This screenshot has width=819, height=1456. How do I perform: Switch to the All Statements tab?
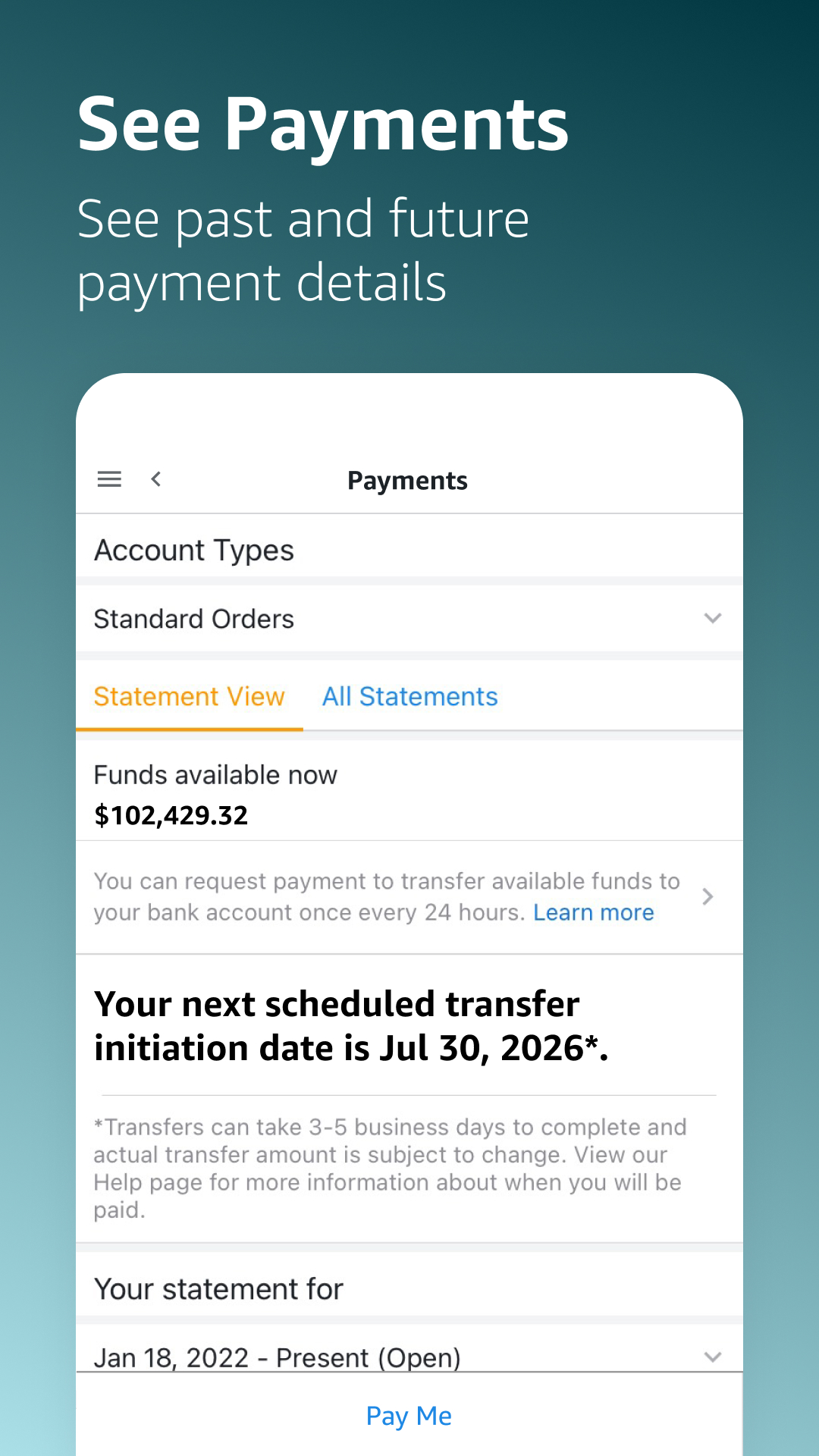(x=409, y=695)
